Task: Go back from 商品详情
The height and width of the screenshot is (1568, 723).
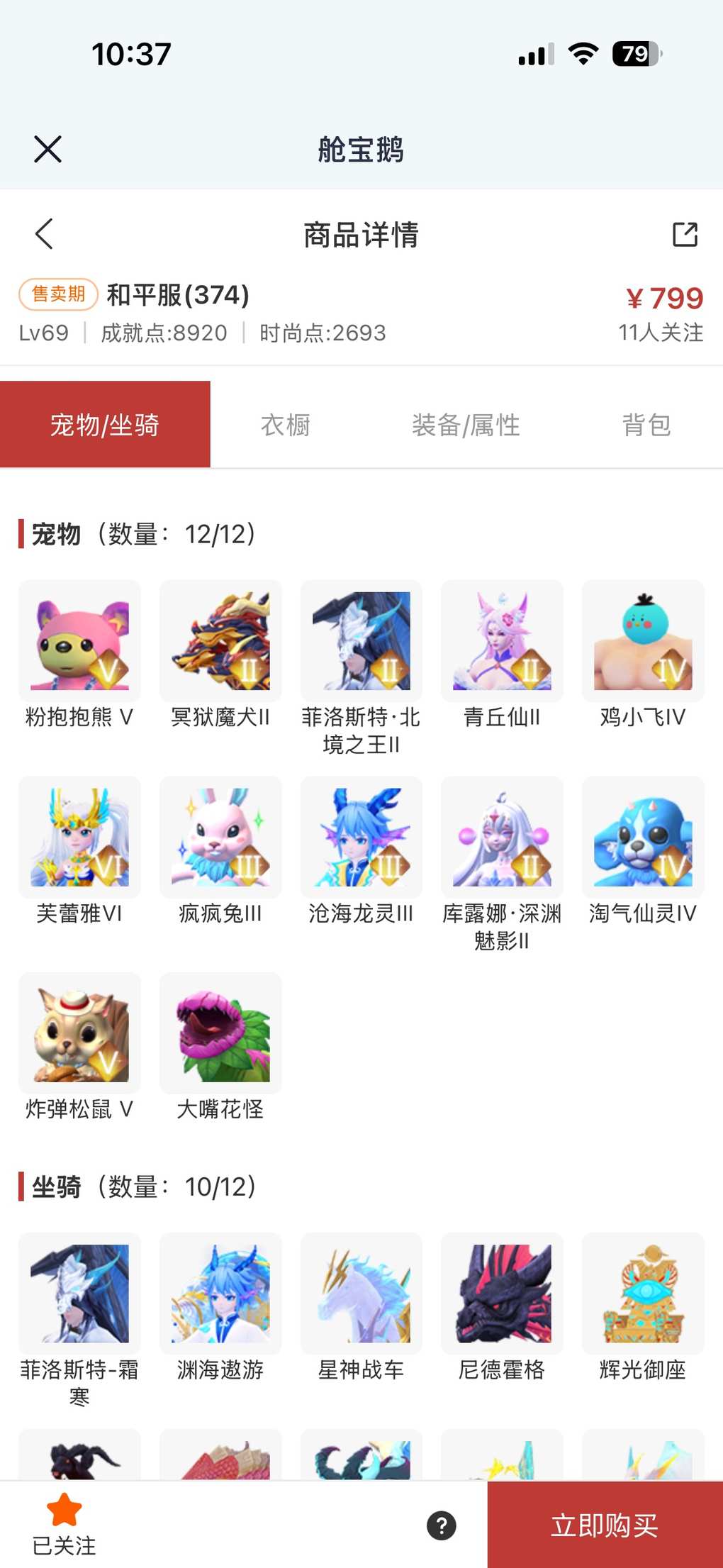Action: [x=44, y=234]
